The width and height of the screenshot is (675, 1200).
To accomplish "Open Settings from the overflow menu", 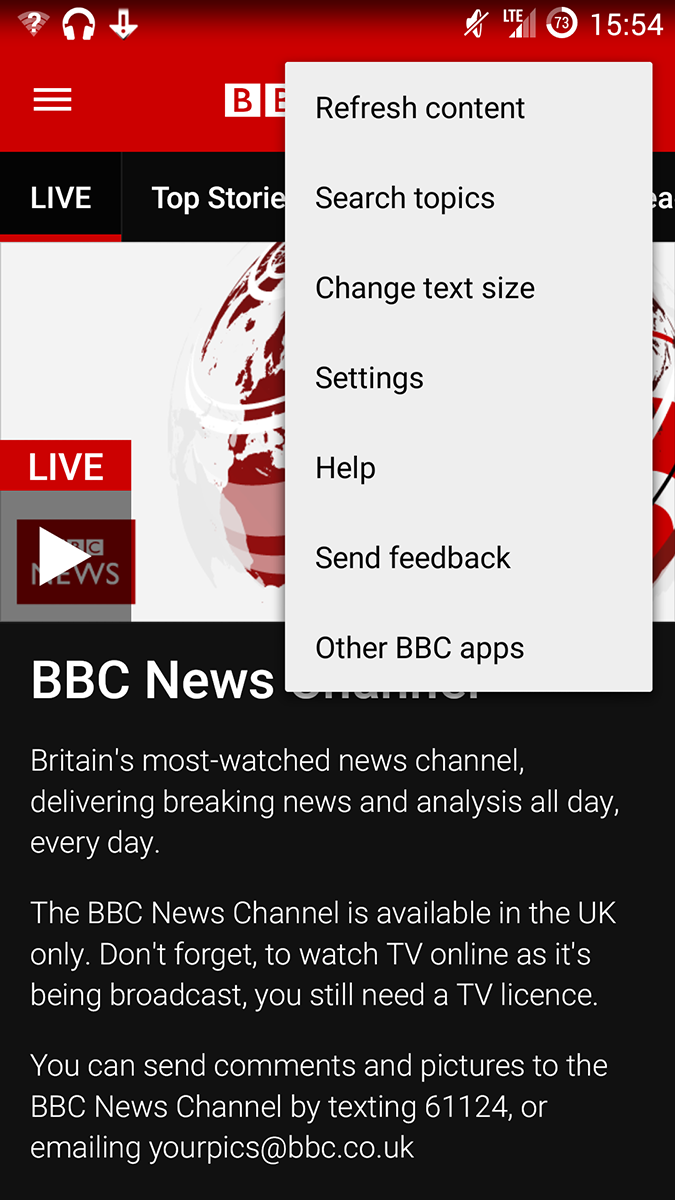I will [x=468, y=378].
